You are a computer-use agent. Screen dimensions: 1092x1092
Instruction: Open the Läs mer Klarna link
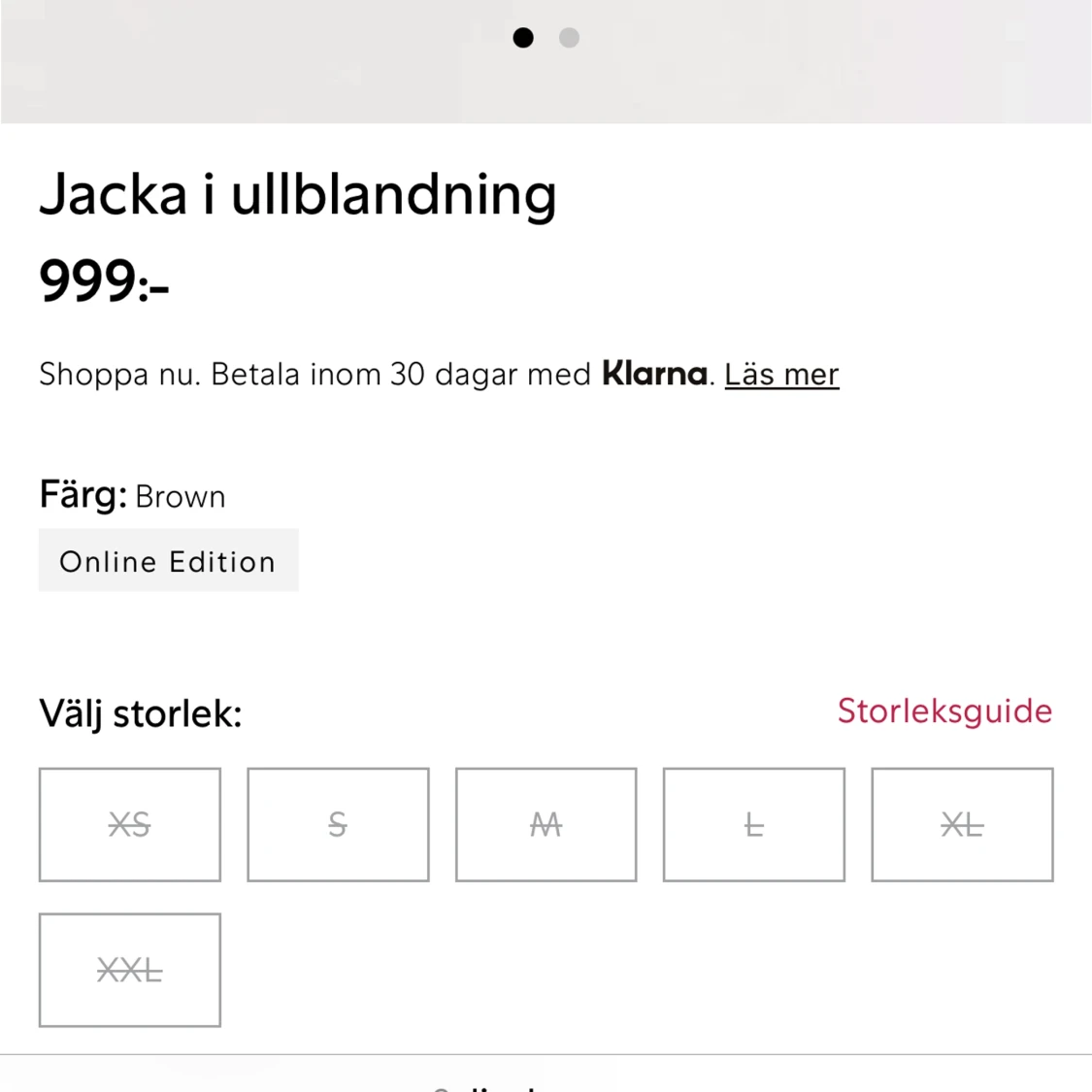(x=781, y=375)
